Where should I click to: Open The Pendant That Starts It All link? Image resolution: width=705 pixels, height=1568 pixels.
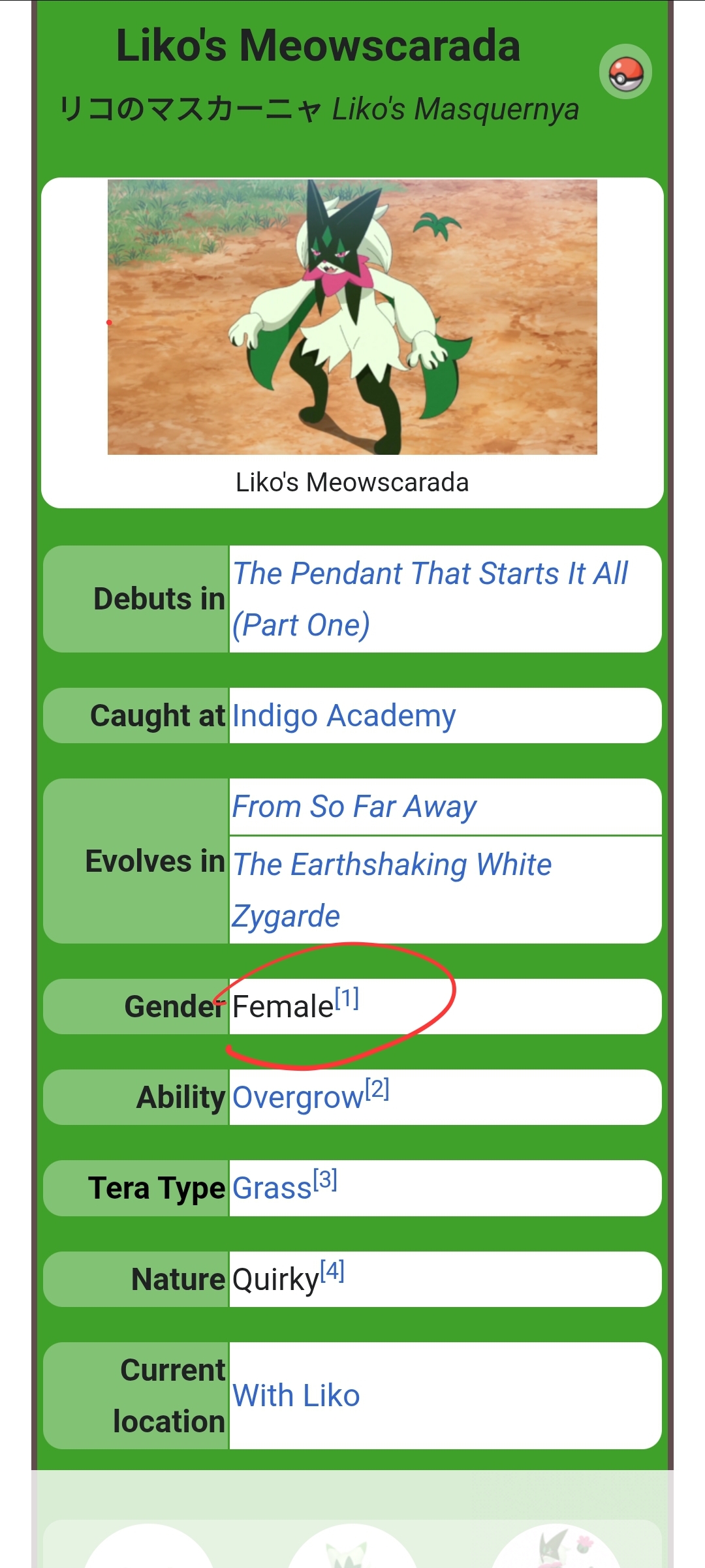[x=431, y=599]
